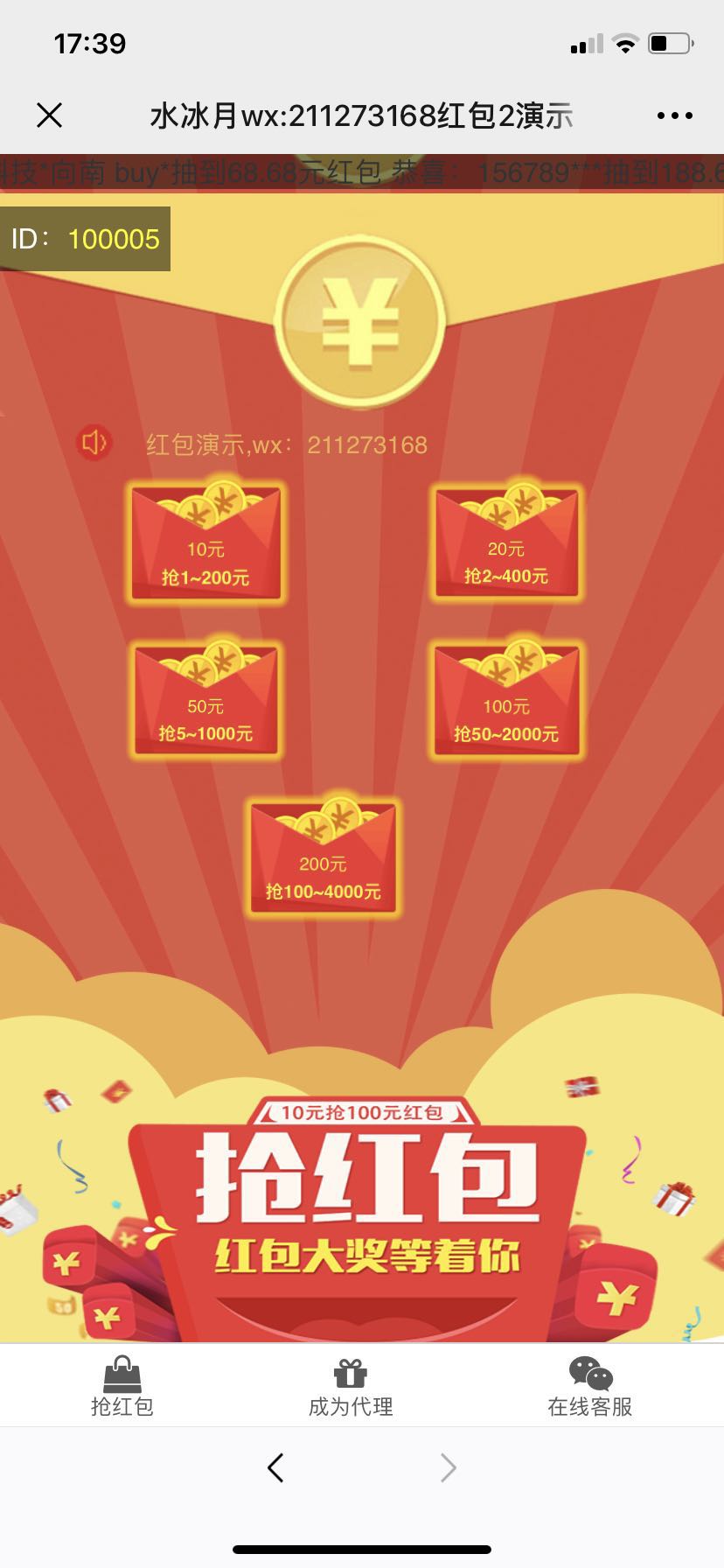The height and width of the screenshot is (1568, 724).
Task: Select the 20元 red packet
Action: [506, 540]
